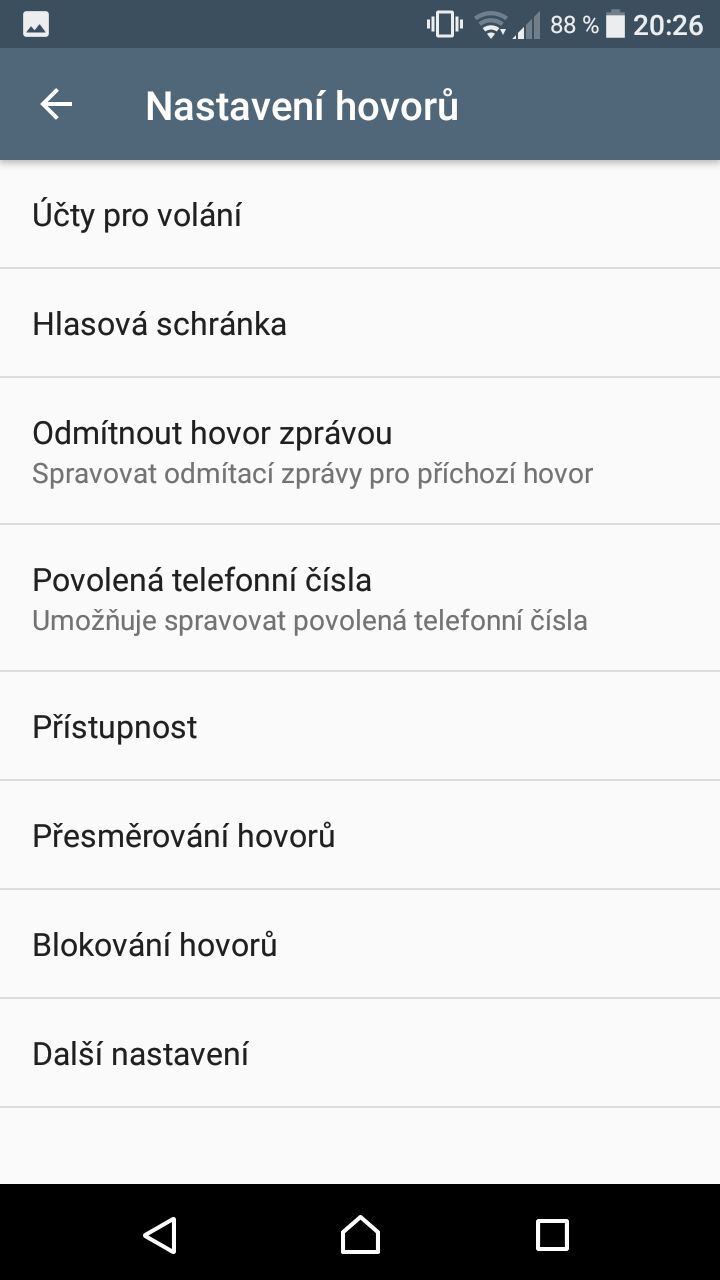
Task: Open recent apps from navigation bar
Action: (x=552, y=1234)
